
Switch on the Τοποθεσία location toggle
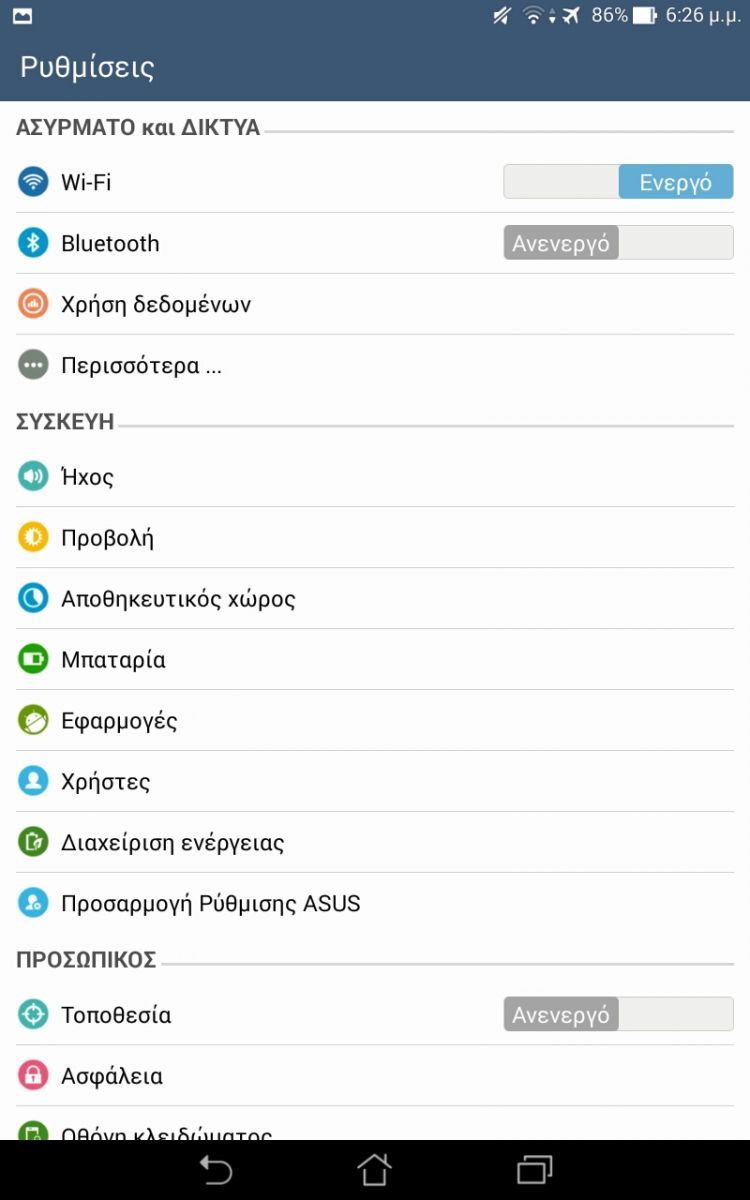pos(618,1014)
